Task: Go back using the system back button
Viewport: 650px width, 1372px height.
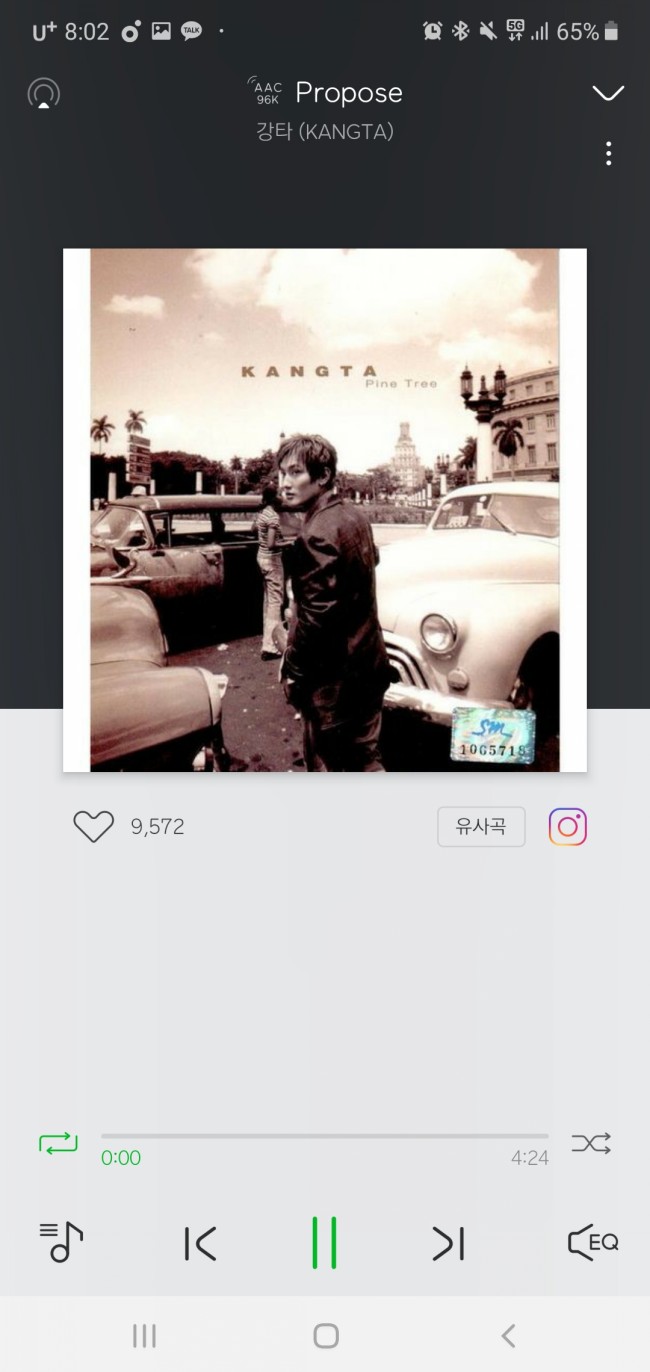Action: point(507,1335)
